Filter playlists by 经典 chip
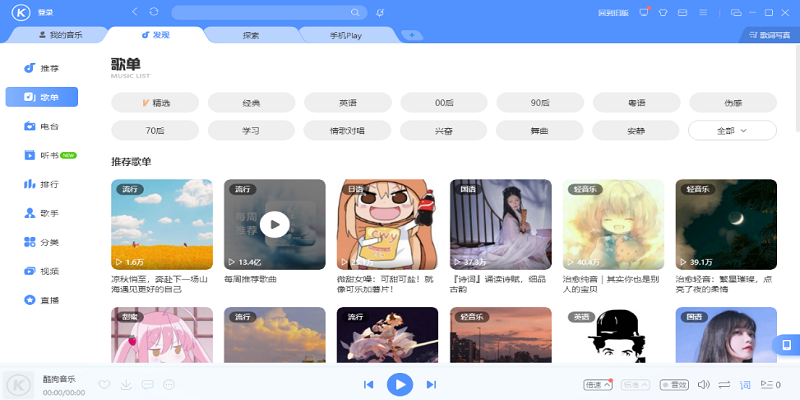Viewport: 800px width, 400px height. tap(251, 102)
